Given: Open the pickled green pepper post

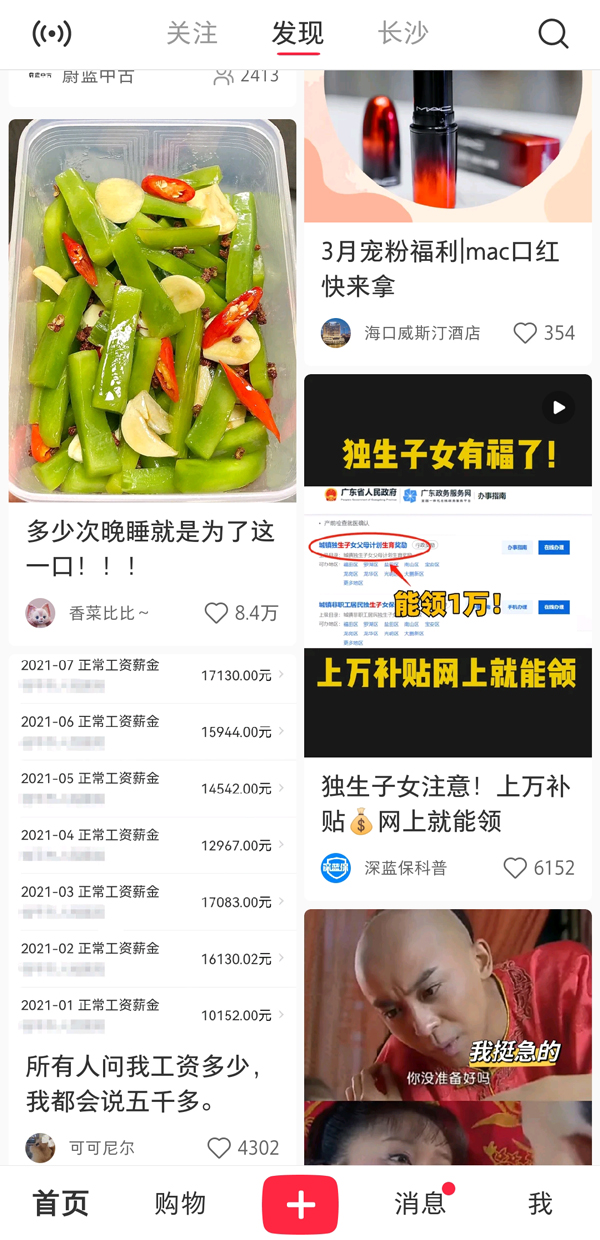Looking at the screenshot, I should click(152, 310).
